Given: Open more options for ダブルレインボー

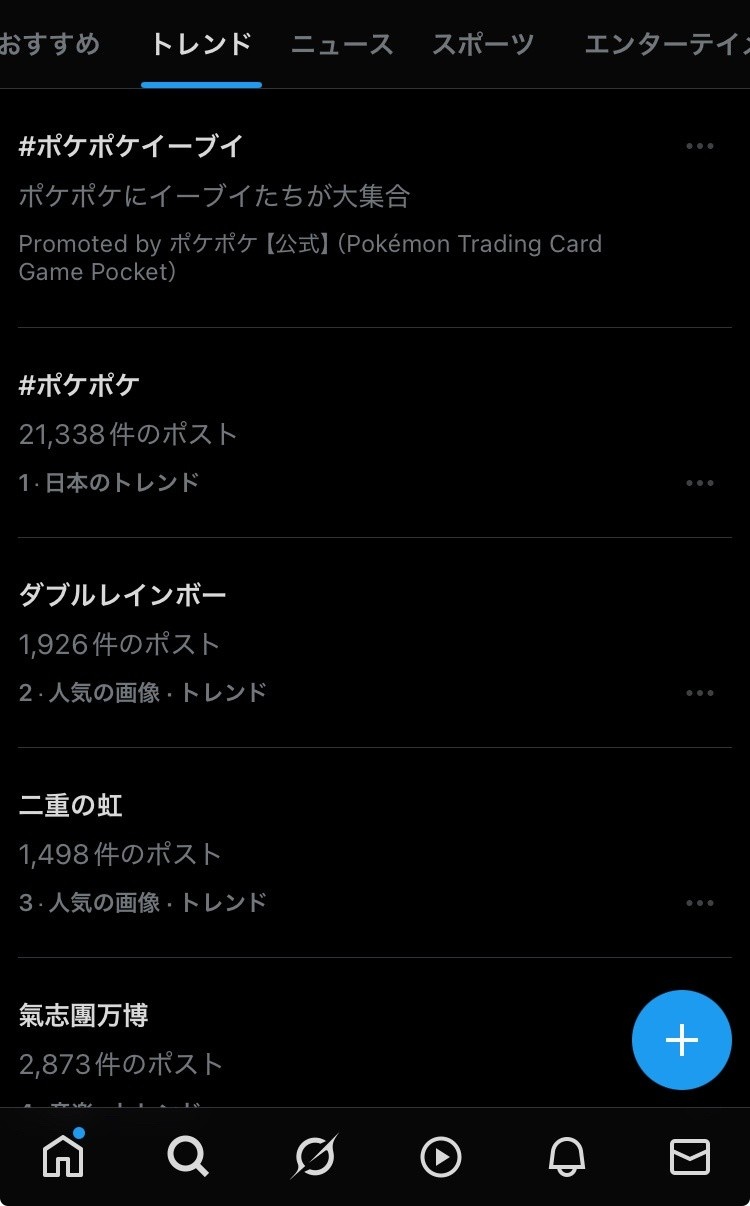Looking at the screenshot, I should pyautogui.click(x=700, y=693).
